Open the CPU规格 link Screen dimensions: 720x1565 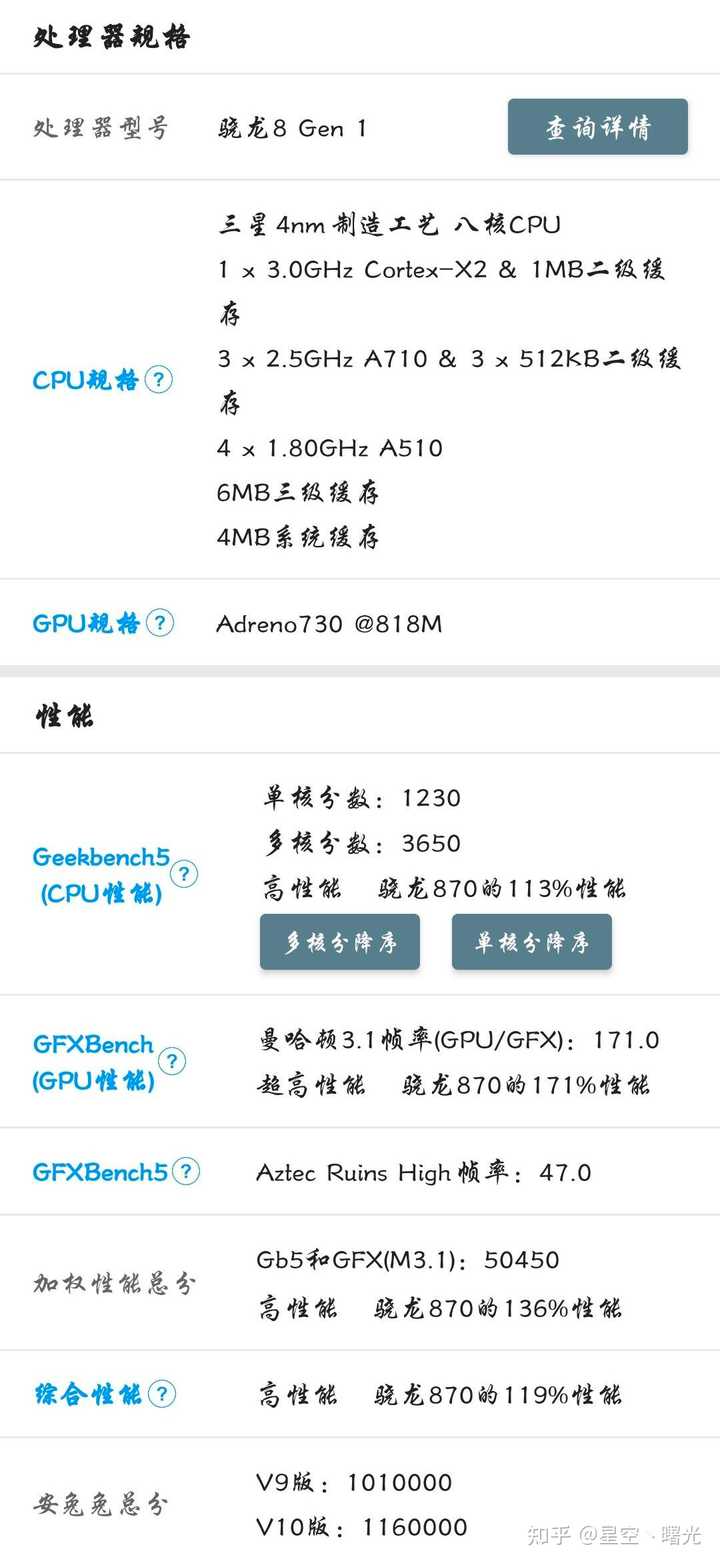[85, 380]
